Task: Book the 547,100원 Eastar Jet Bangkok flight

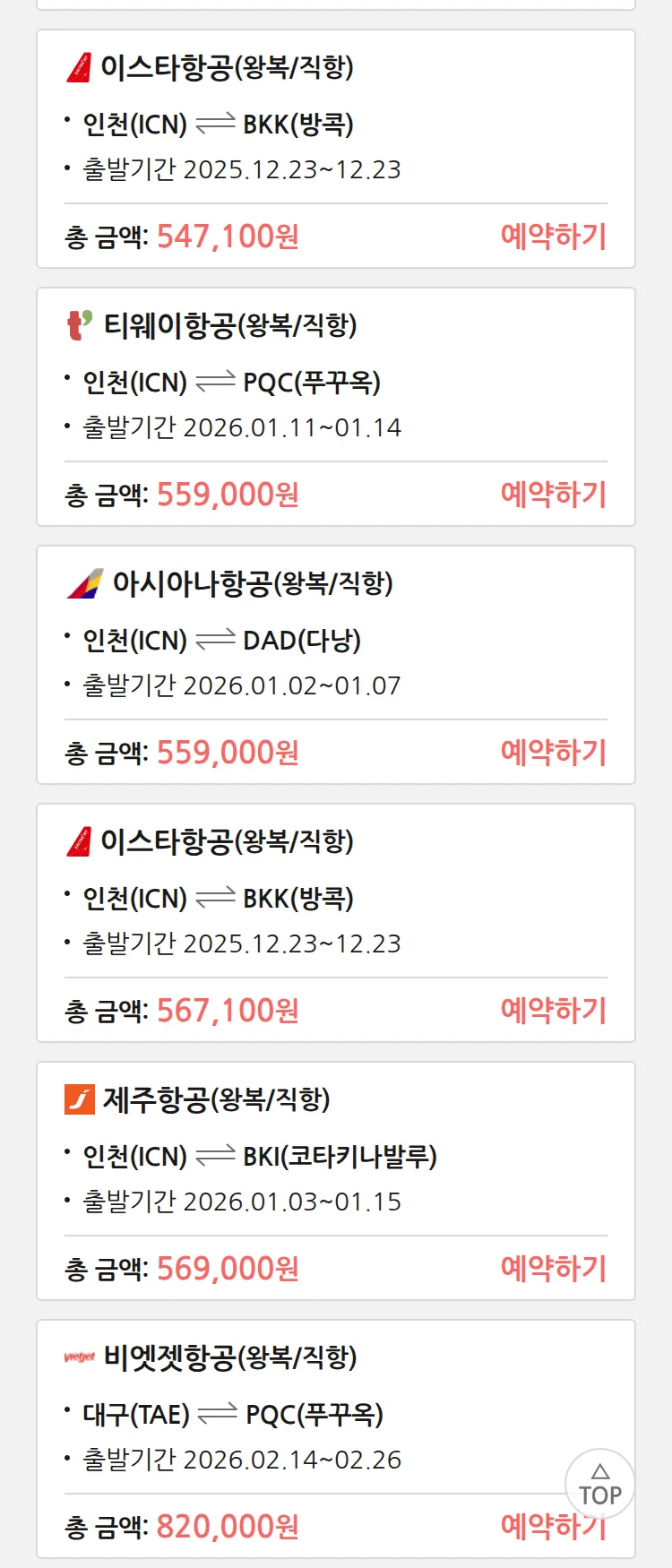Action: click(553, 237)
